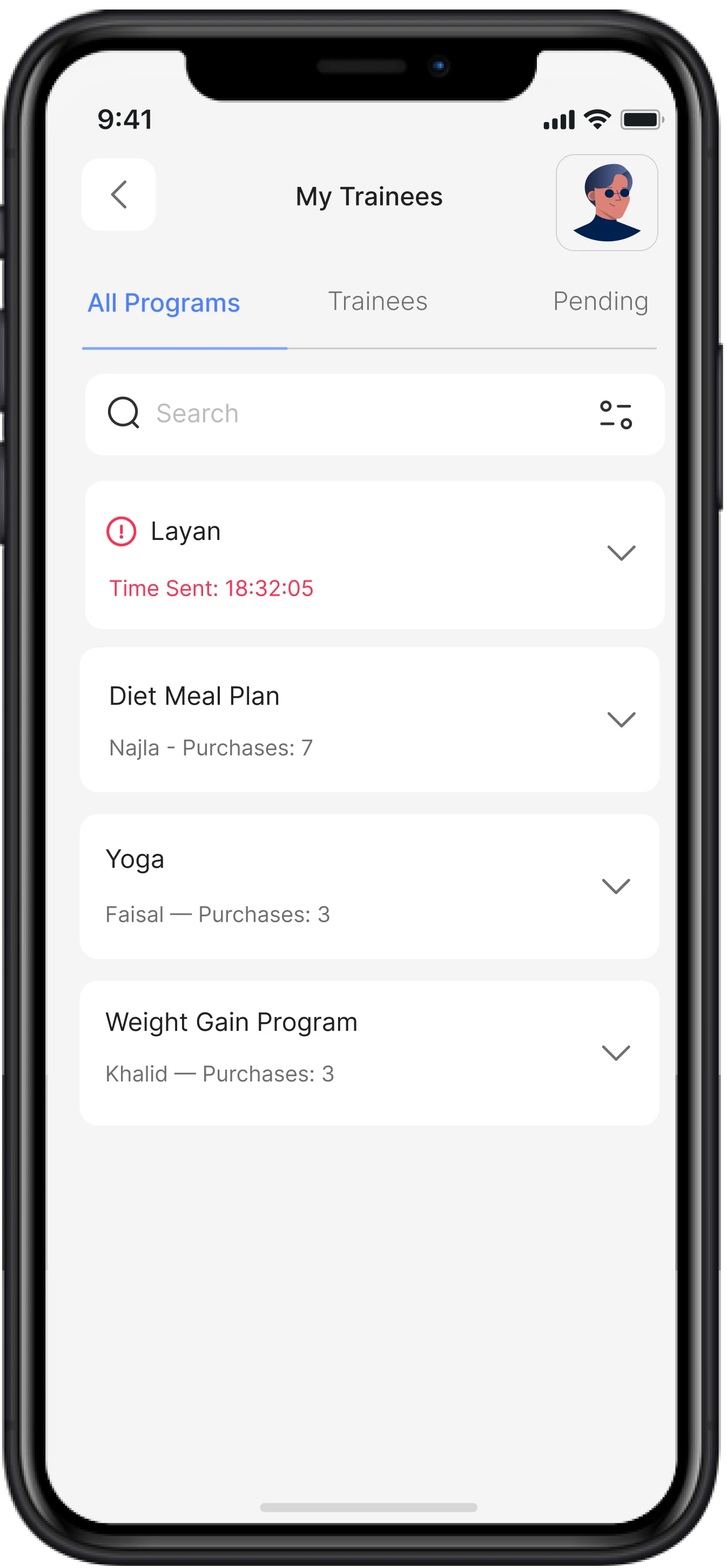
Task: Select the All Programs tab
Action: pos(164,303)
